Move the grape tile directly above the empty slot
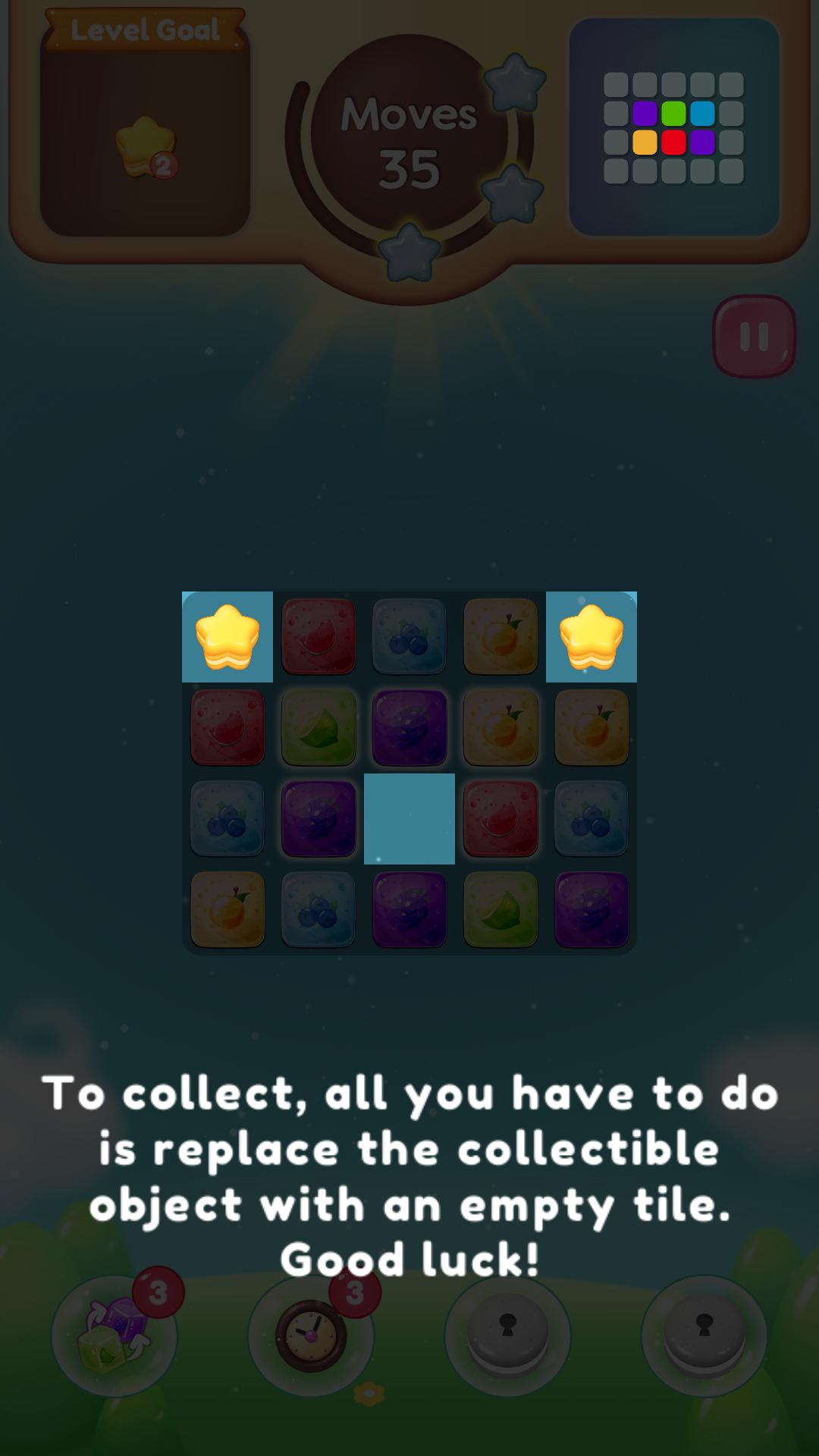Image resolution: width=819 pixels, height=1456 pixels. [x=409, y=728]
